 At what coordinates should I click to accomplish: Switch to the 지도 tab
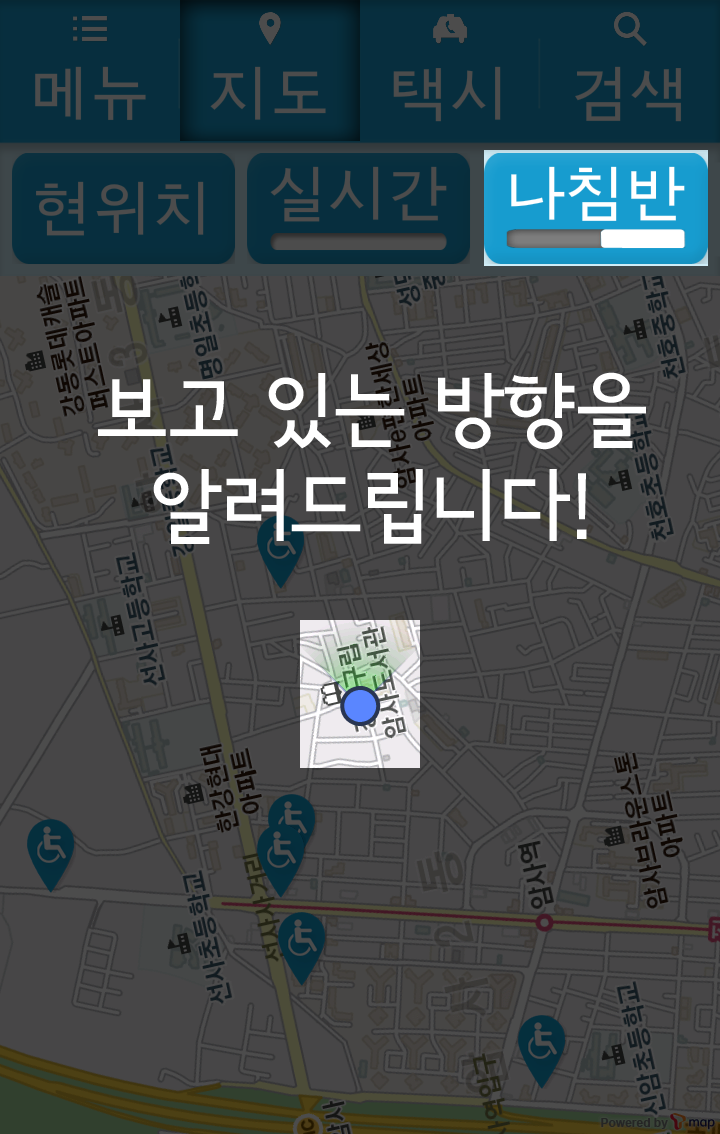coord(270,70)
